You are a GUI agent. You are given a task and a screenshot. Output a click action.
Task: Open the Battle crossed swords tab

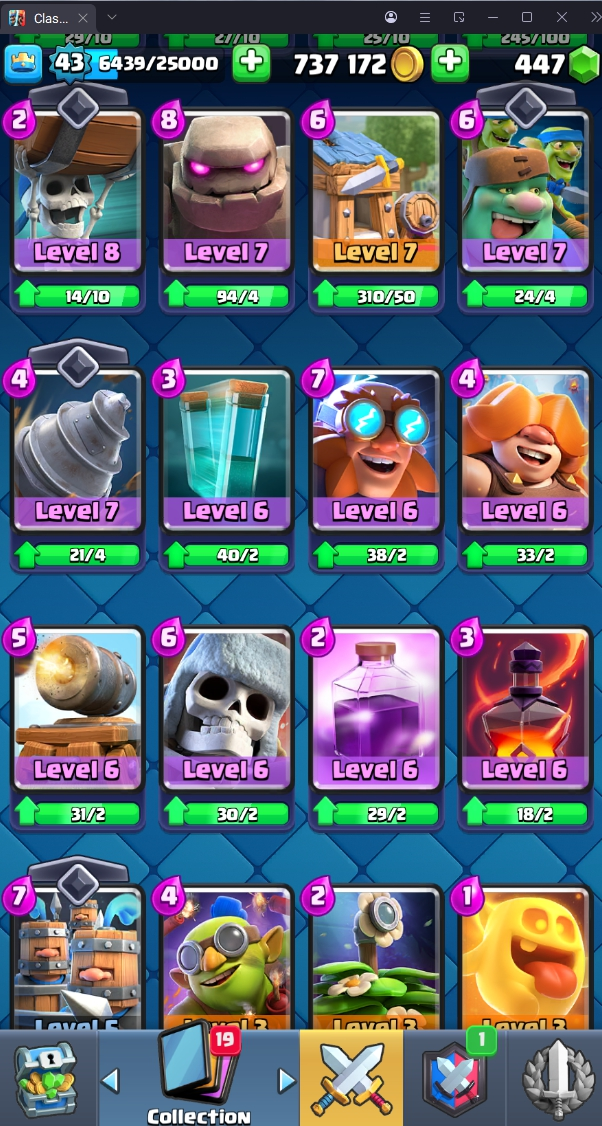[x=351, y=1079]
